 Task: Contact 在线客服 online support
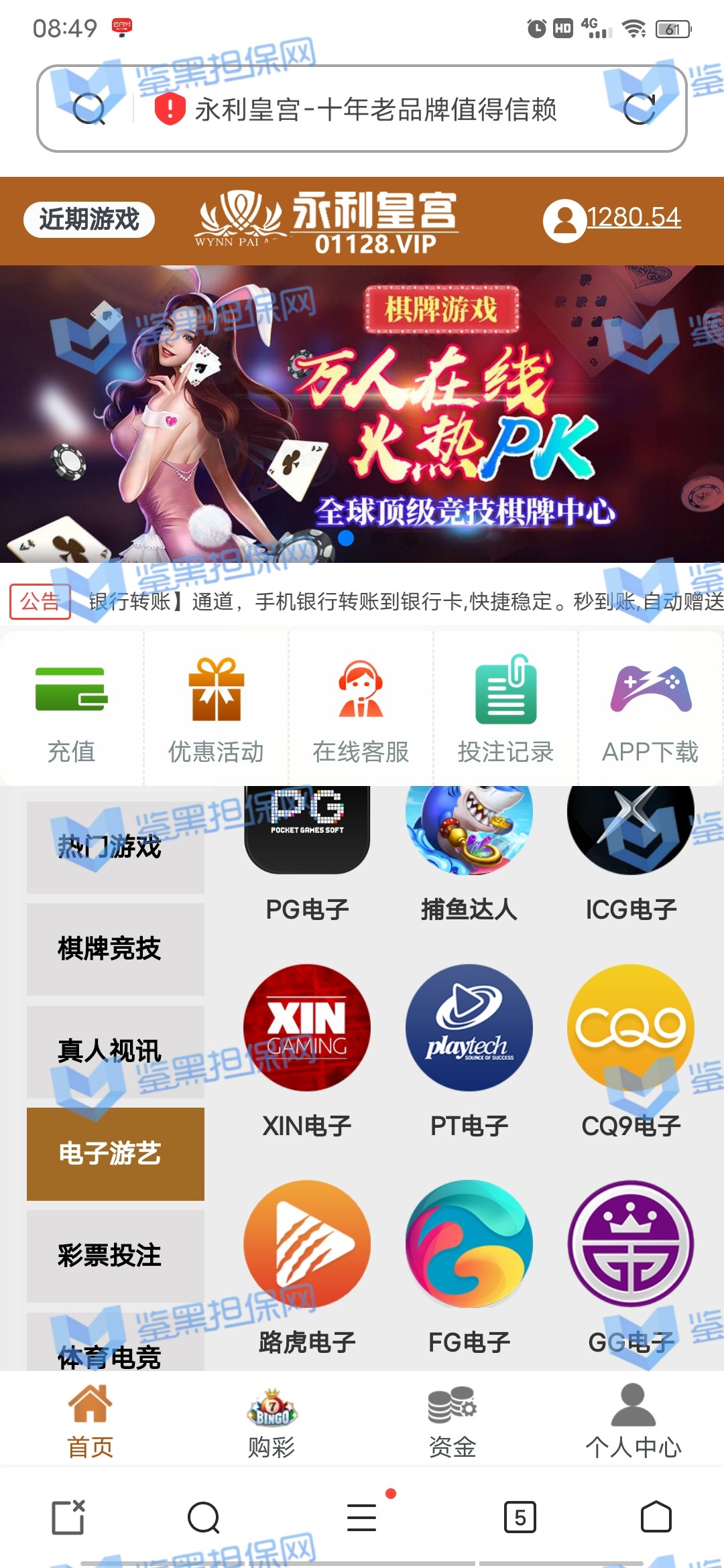361,710
